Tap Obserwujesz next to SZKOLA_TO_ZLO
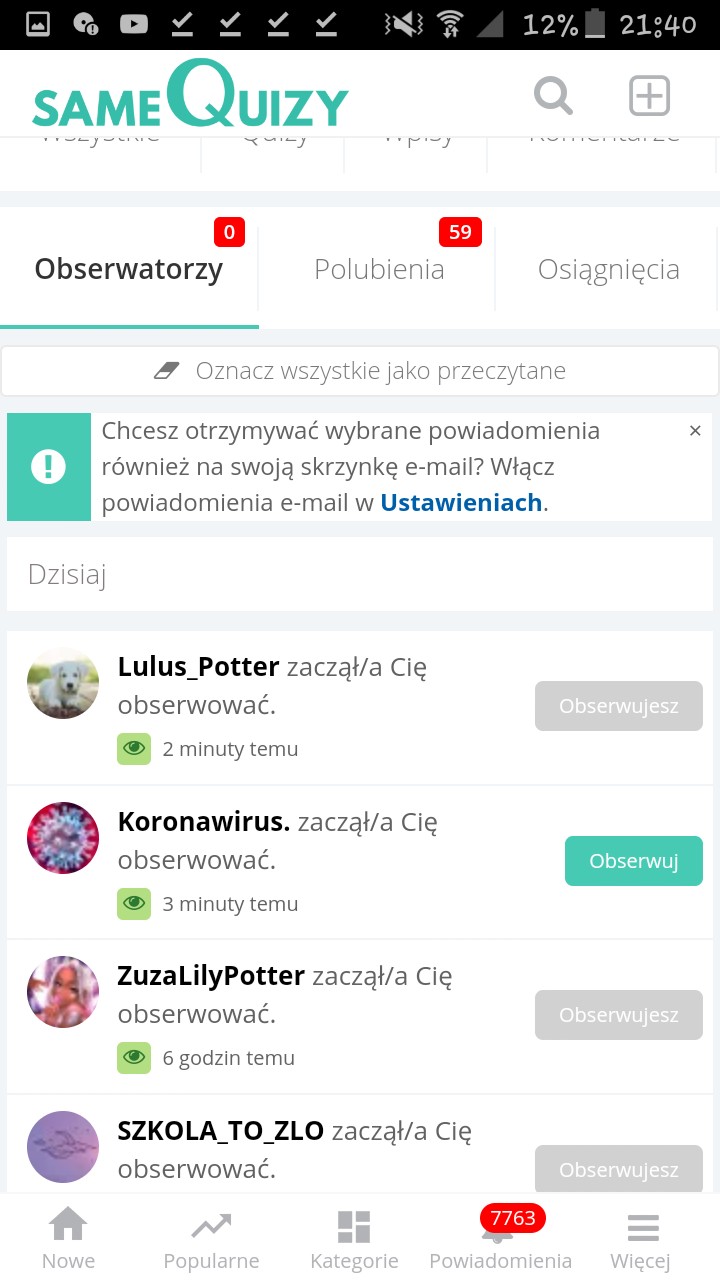720x1280 pixels. point(618,1169)
